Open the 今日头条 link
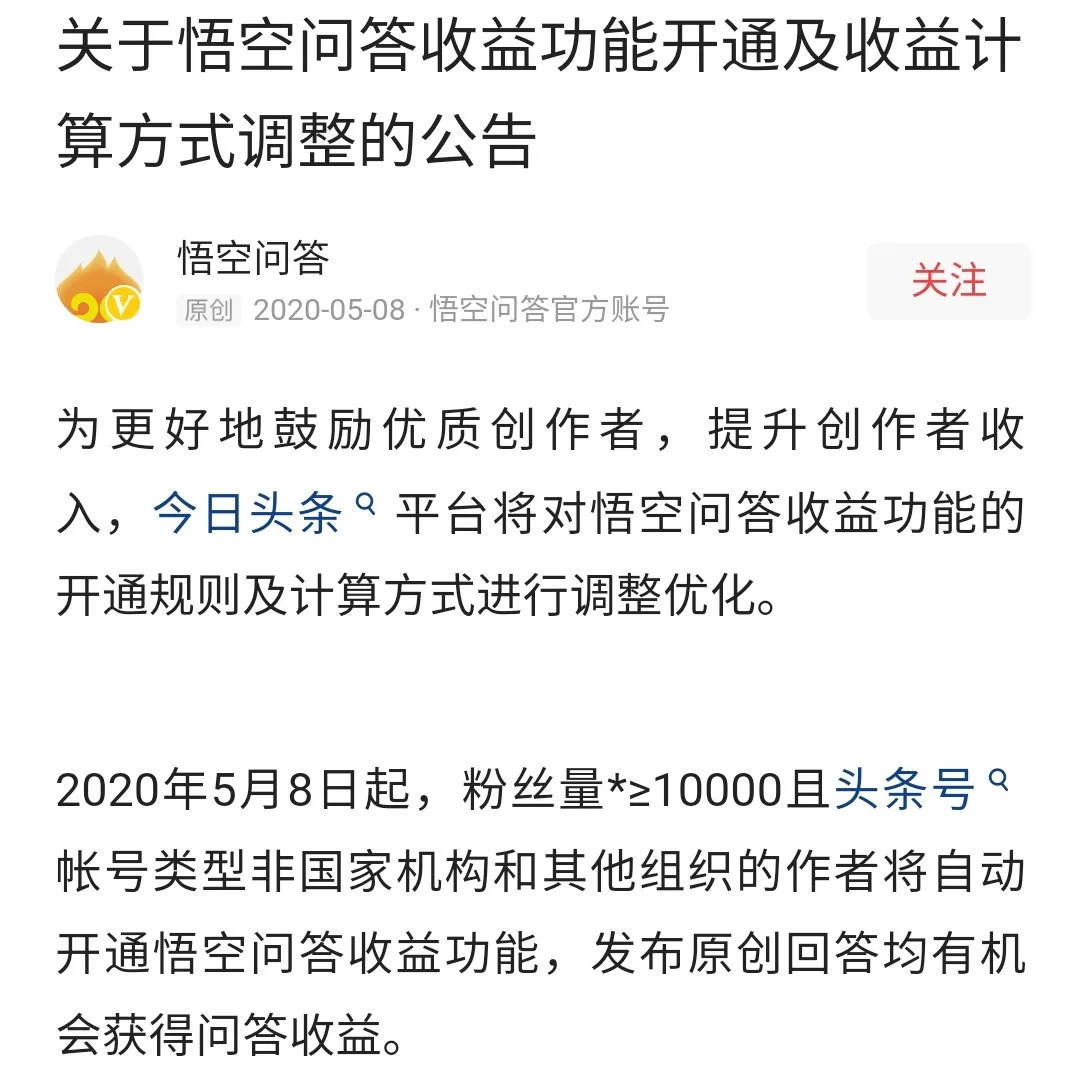 248,515
